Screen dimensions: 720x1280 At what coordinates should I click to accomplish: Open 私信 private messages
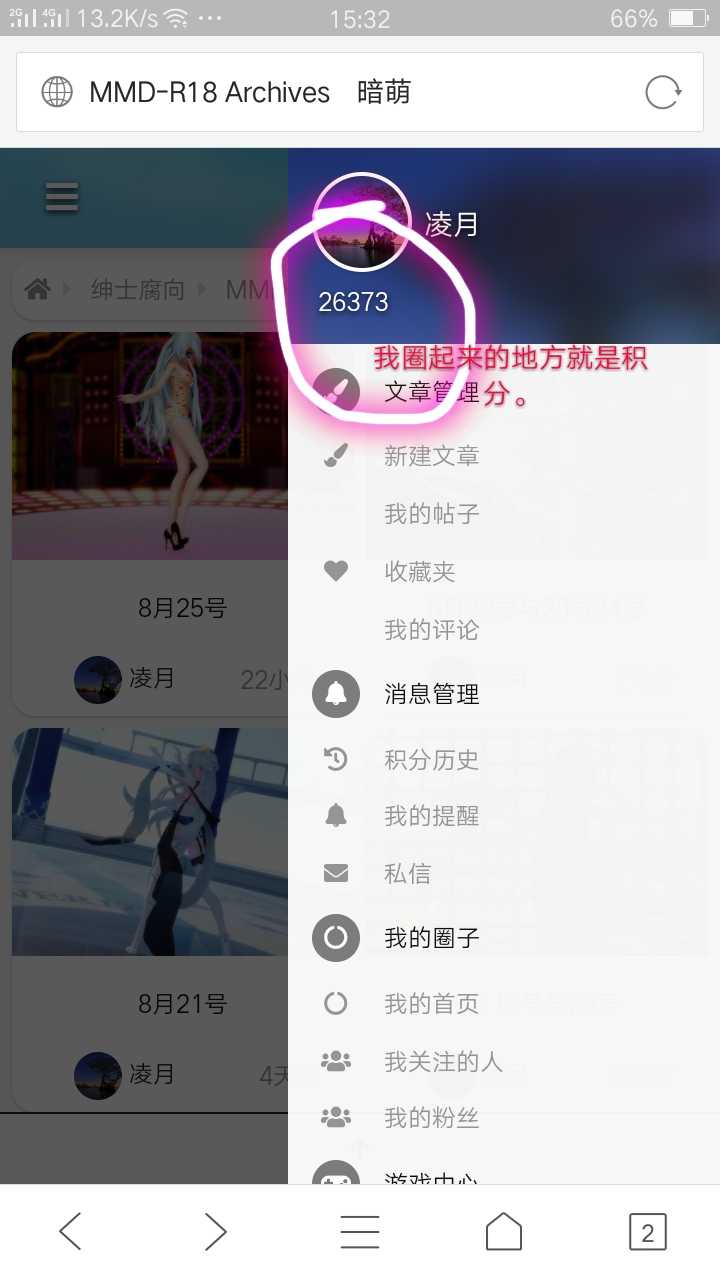[x=408, y=874]
